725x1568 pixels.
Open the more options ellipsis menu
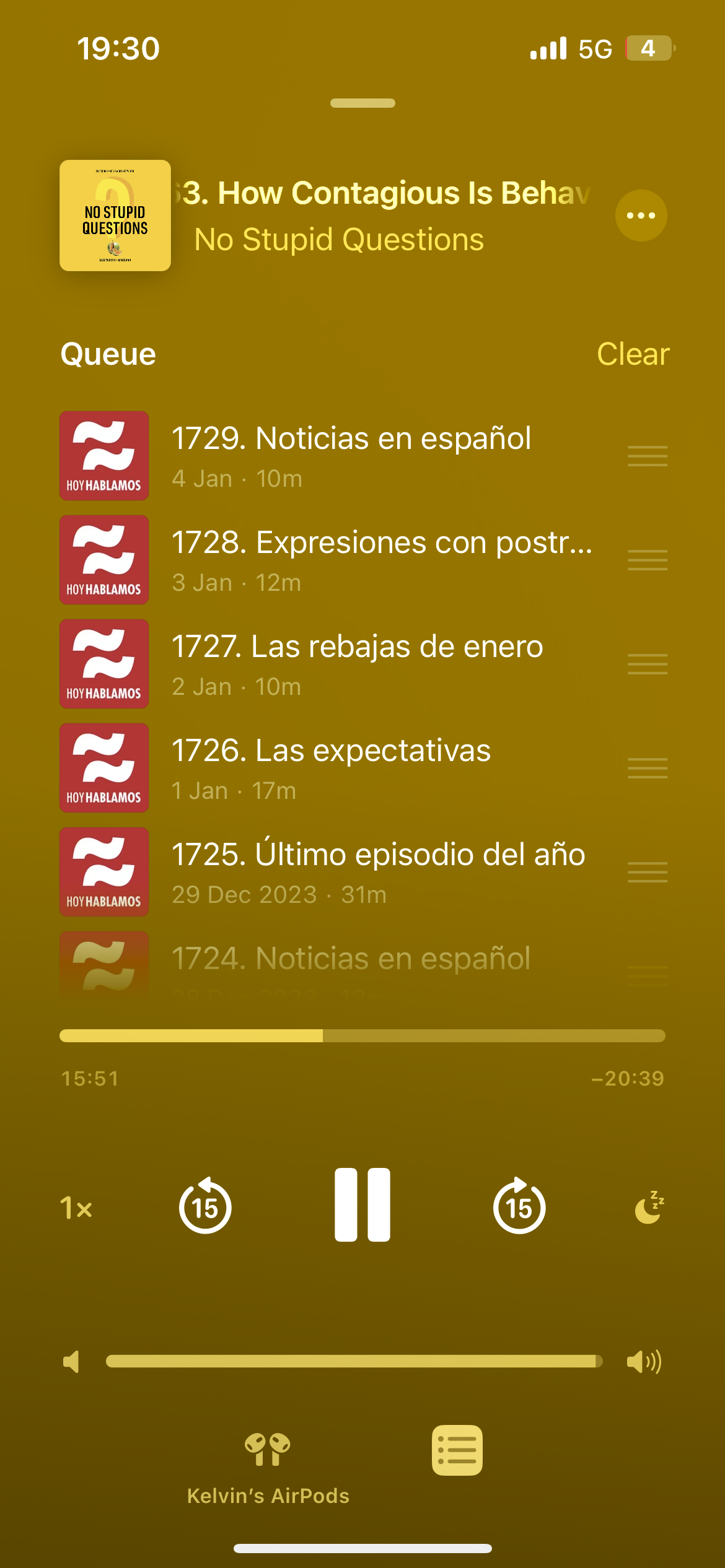click(x=641, y=216)
